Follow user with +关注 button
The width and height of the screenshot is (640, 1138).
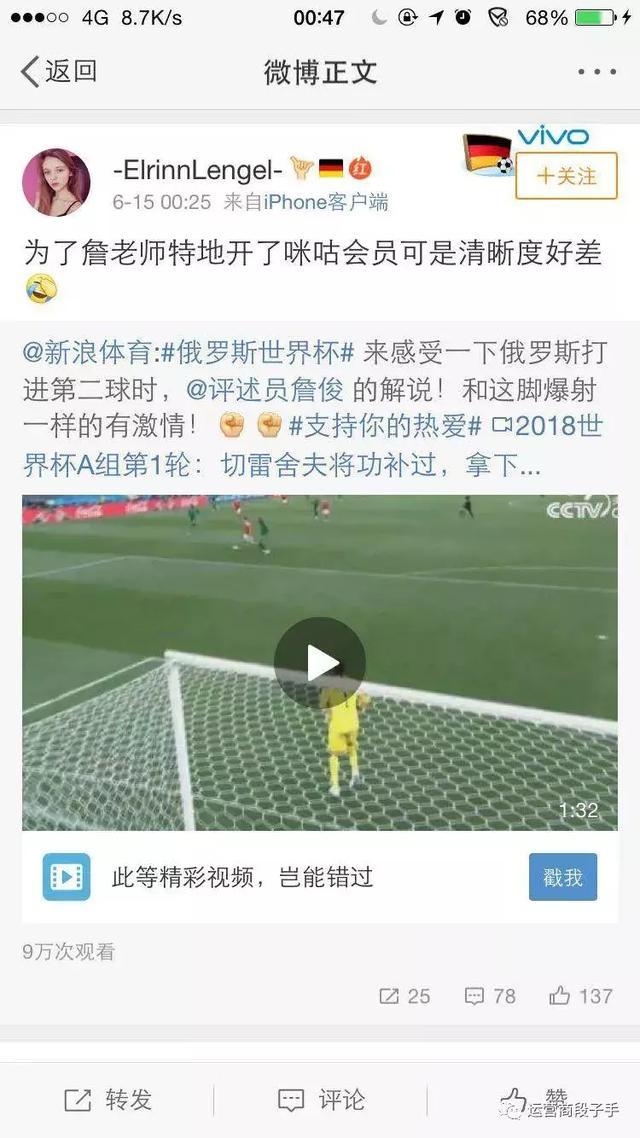(567, 176)
